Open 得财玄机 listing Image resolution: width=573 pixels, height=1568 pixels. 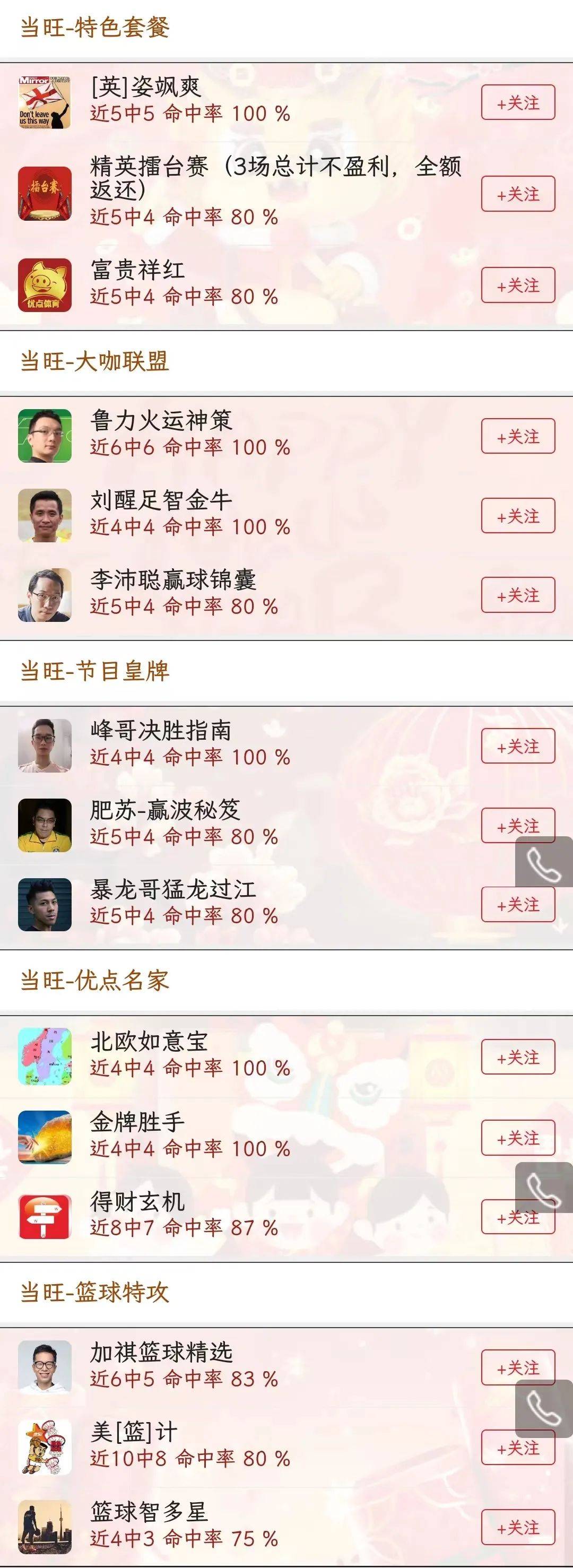coord(137,1202)
